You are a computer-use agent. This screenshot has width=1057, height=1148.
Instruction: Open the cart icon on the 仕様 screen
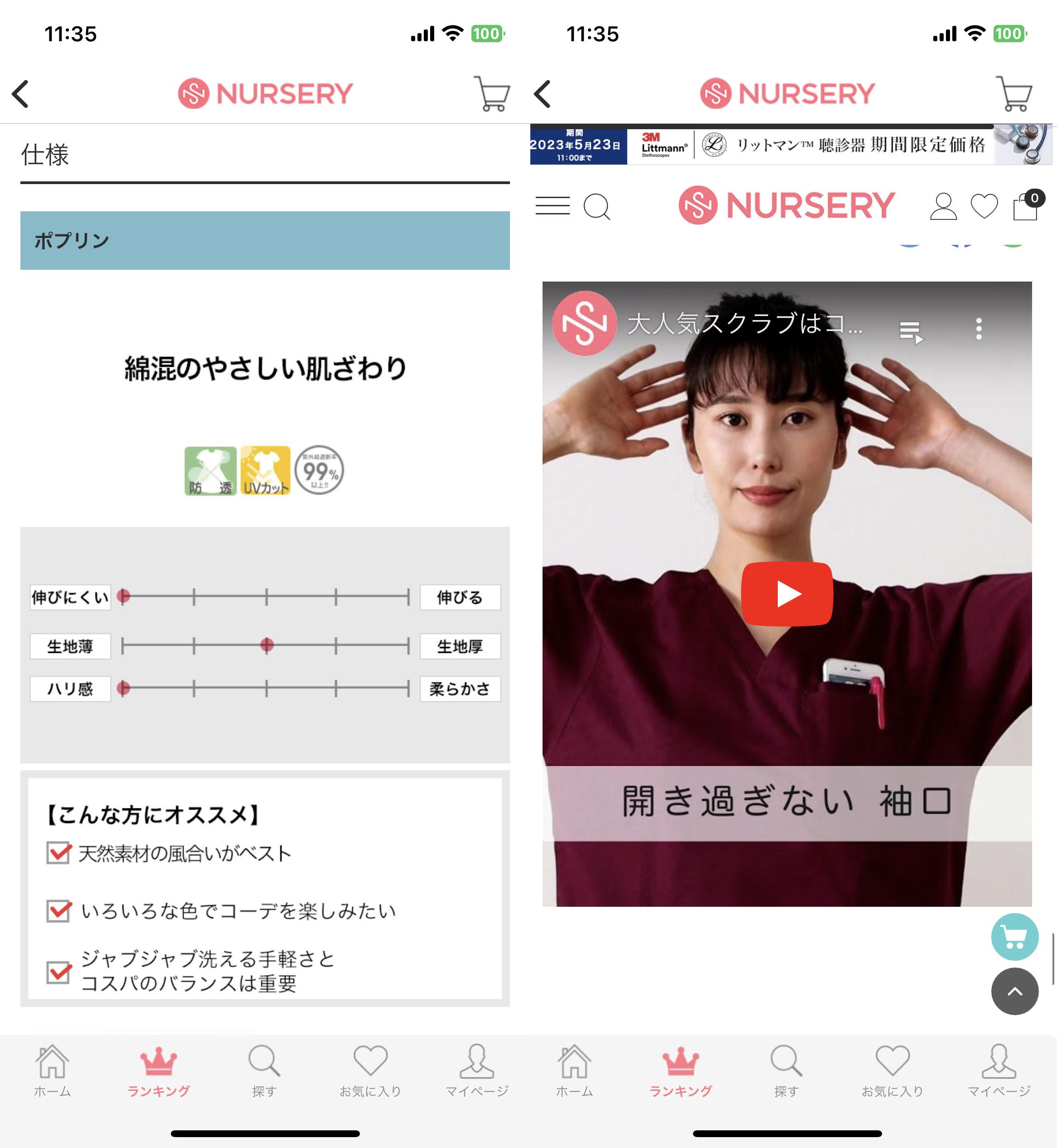tap(492, 94)
